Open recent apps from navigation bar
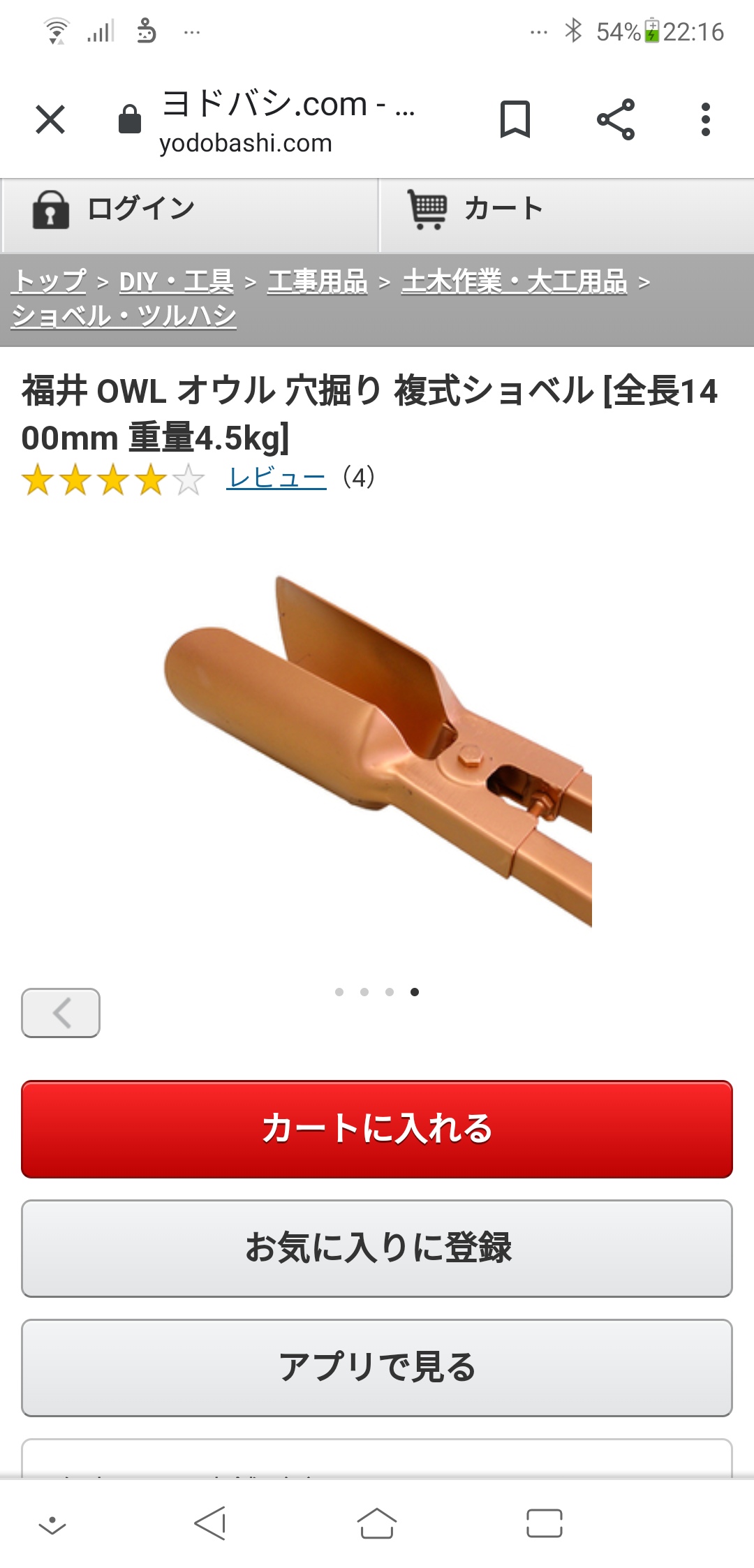The width and height of the screenshot is (754, 1568). coord(544,1523)
